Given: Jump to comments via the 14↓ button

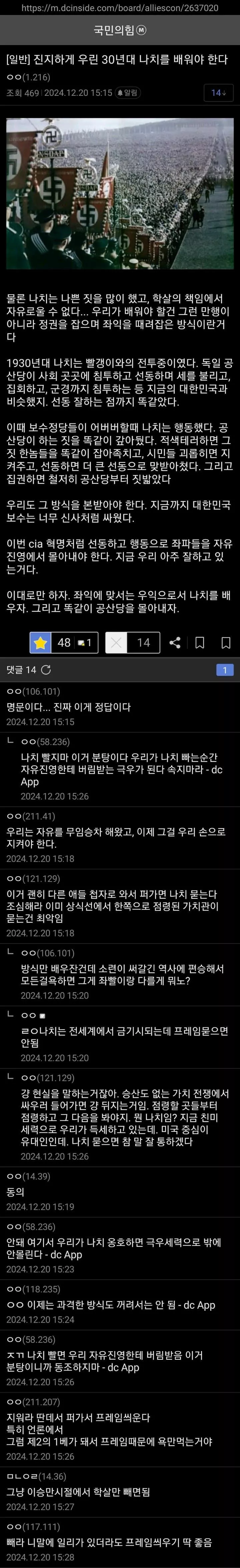Looking at the screenshot, I should (218, 92).
